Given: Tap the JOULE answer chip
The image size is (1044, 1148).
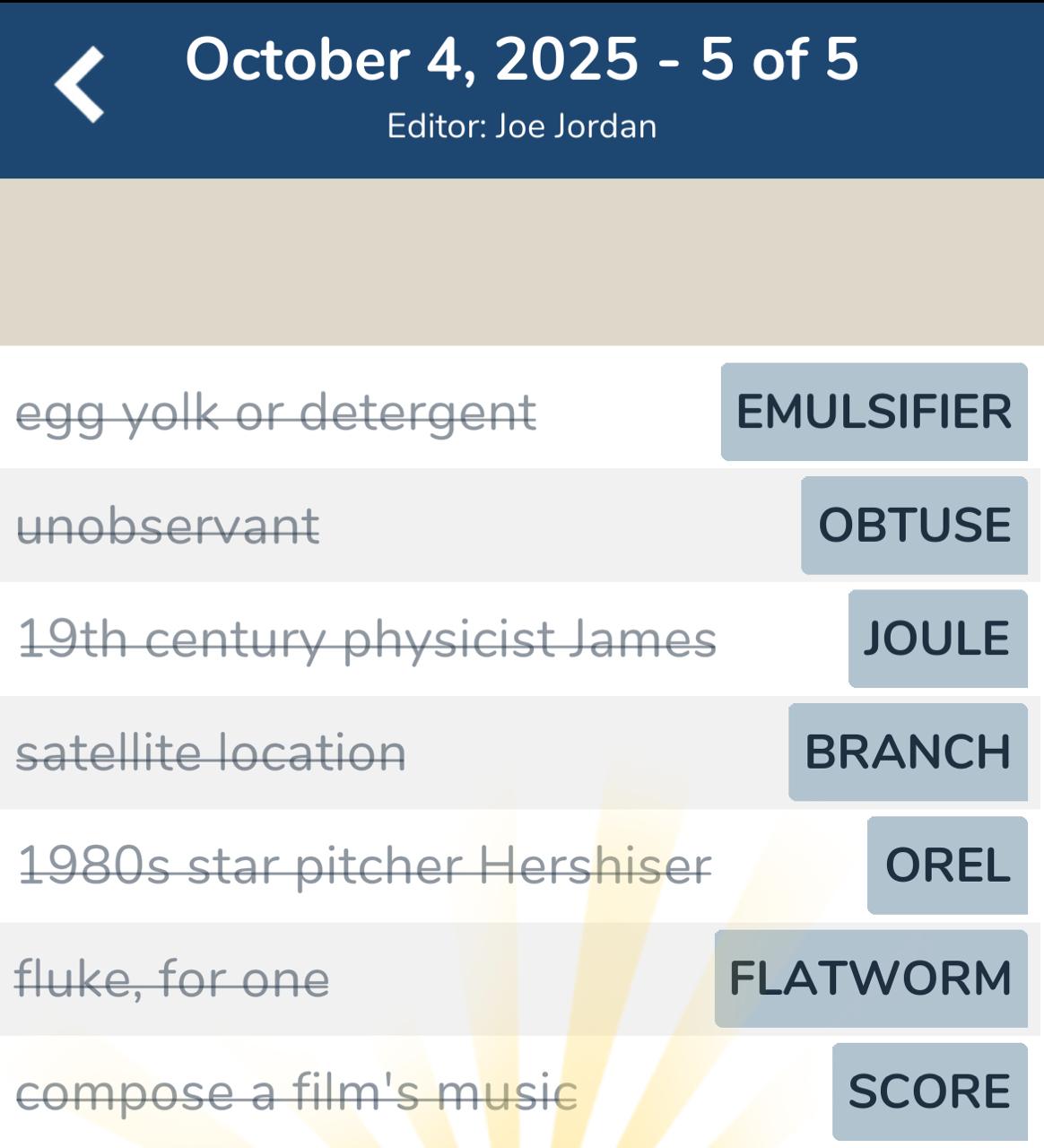Looking at the screenshot, I should point(937,639).
